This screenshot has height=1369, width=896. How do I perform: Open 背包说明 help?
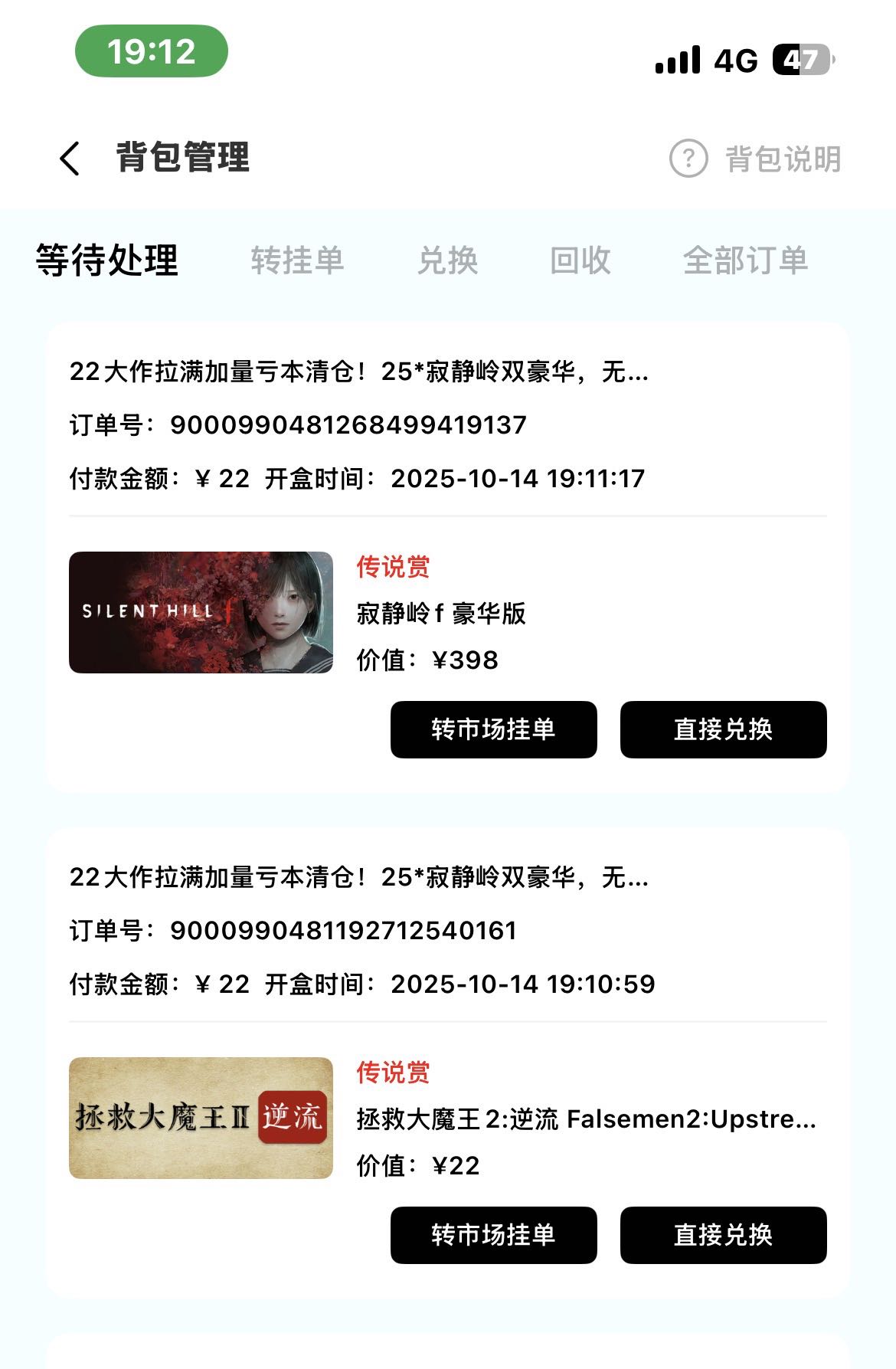pyautogui.click(x=756, y=159)
